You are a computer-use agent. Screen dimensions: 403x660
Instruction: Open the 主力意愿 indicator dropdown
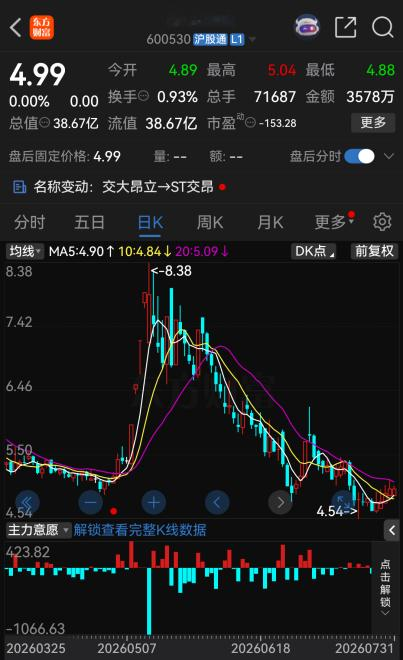[x=38, y=530]
